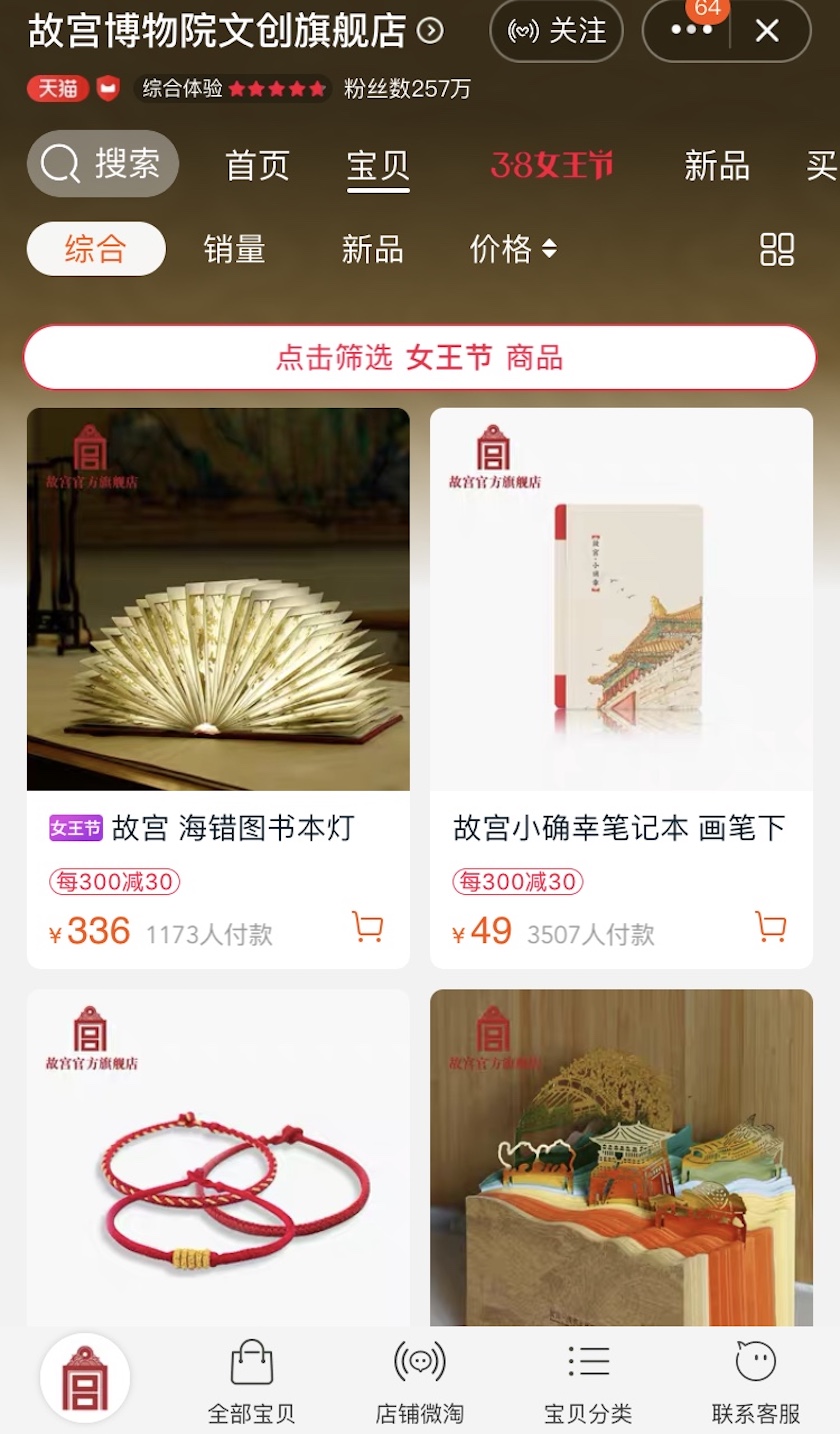Close the mini program with X
Image resolution: width=840 pixels, height=1434 pixels.
tap(767, 31)
